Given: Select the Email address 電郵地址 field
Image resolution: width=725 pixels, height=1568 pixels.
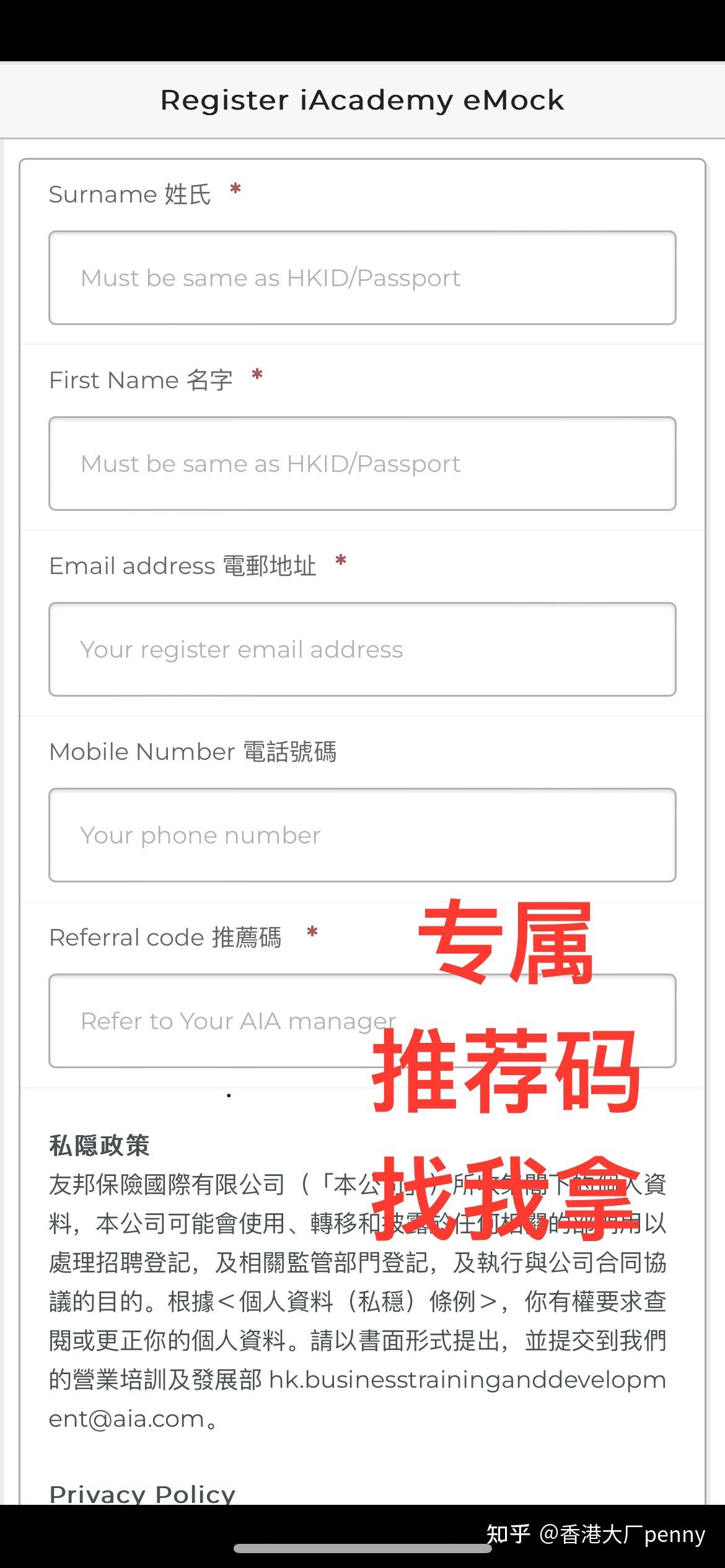Looking at the screenshot, I should coord(361,649).
